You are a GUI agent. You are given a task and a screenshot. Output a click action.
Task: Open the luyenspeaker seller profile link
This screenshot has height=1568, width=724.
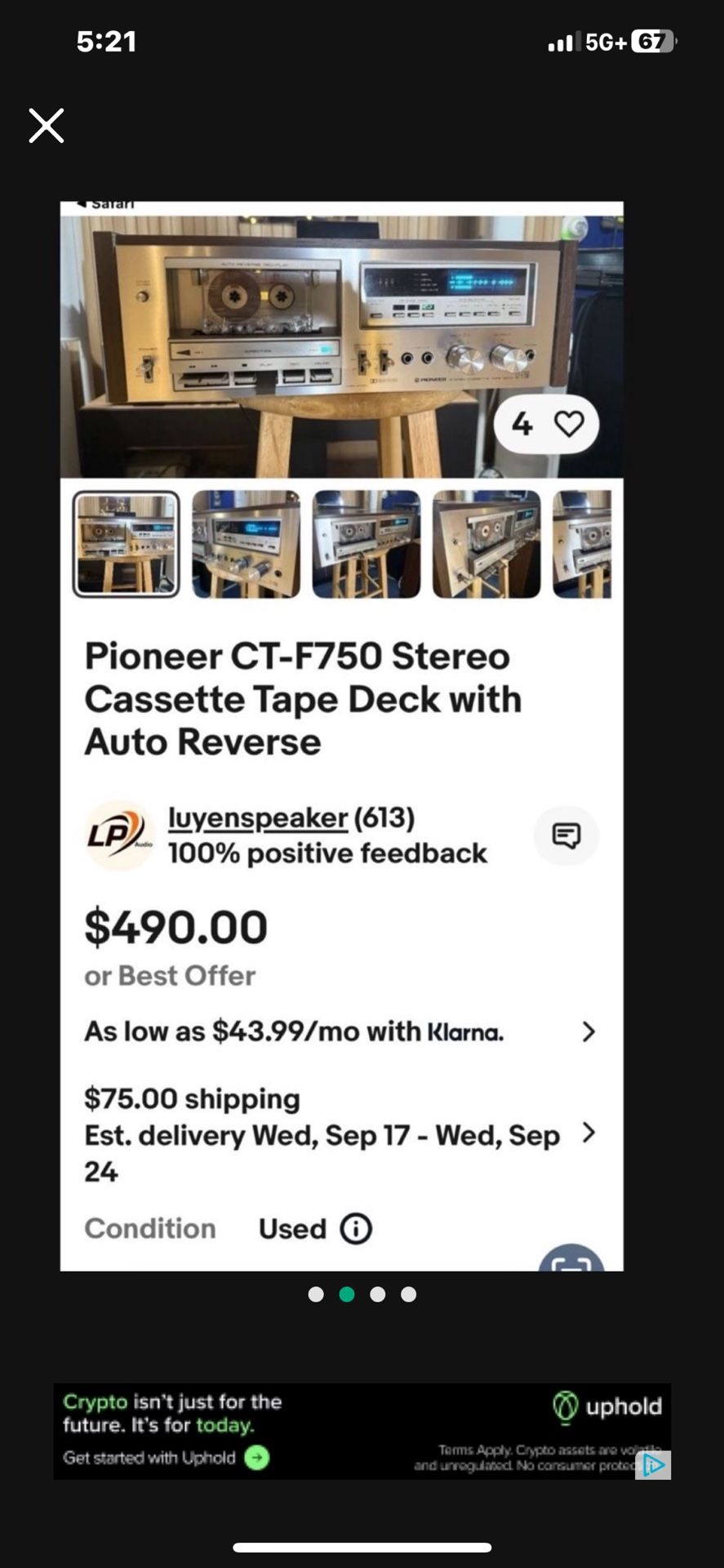tap(256, 817)
